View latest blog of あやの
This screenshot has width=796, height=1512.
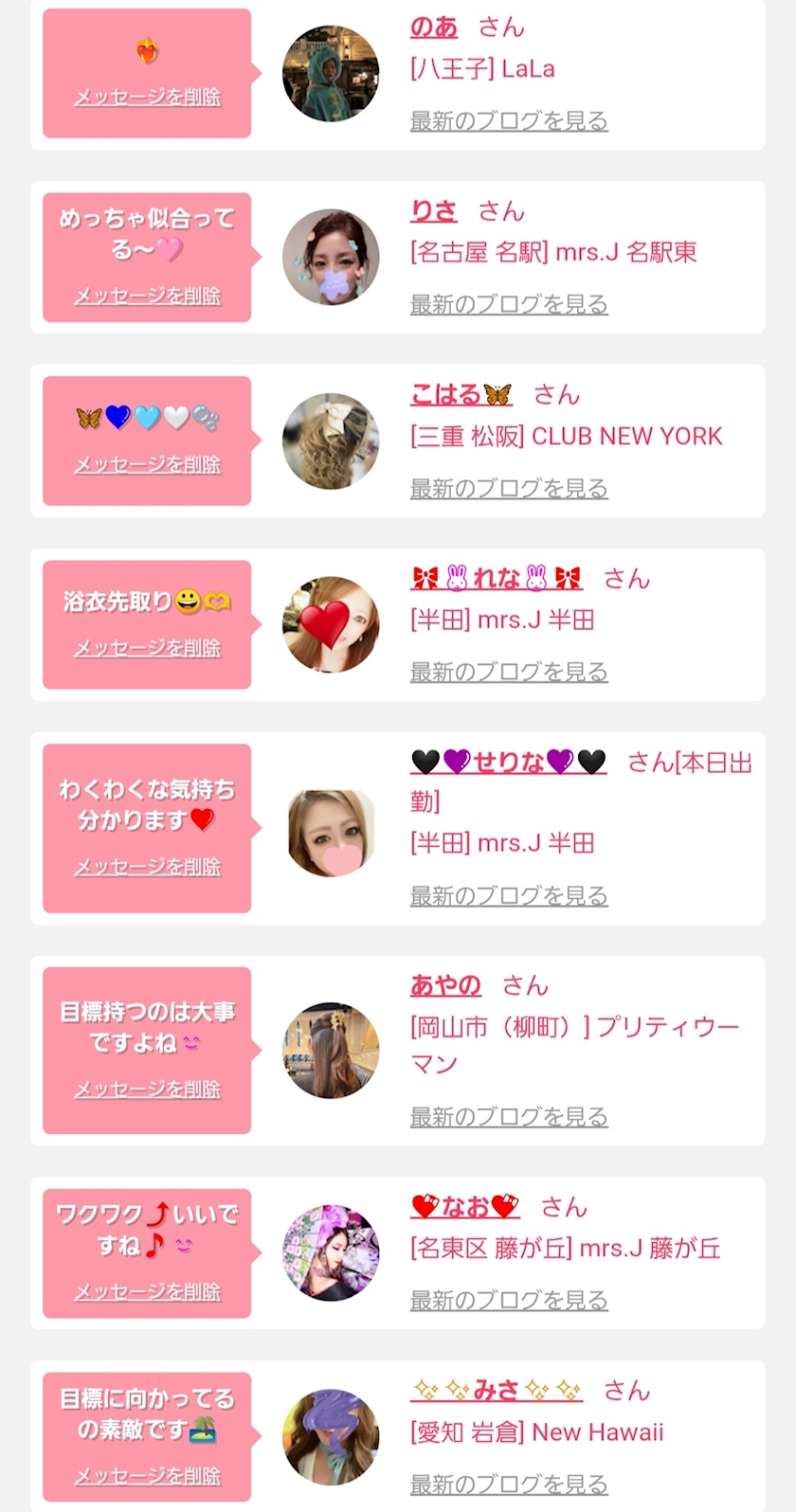click(508, 1118)
